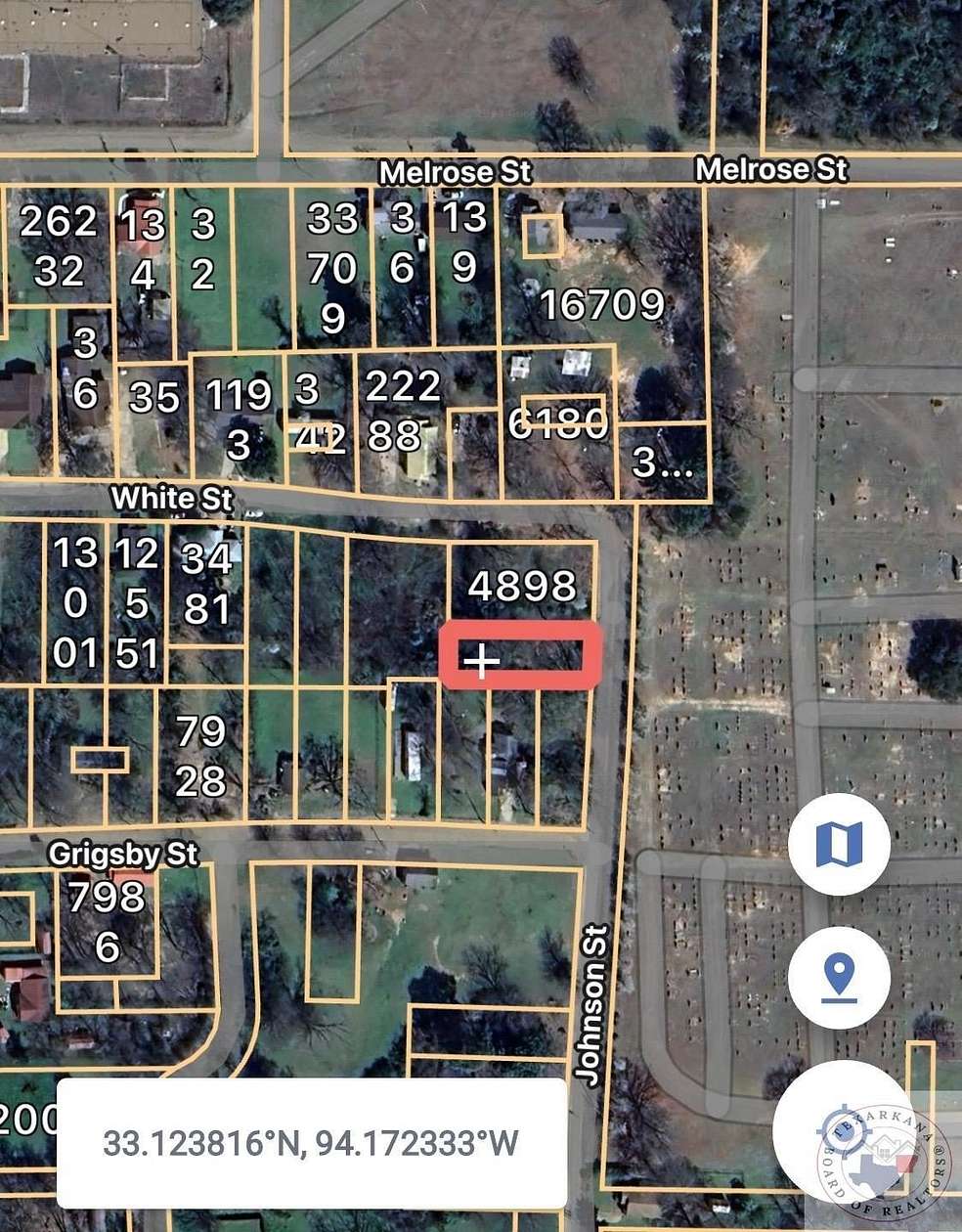This screenshot has width=962, height=1232.
Task: Click the Melrose St street label
Action: point(456,172)
